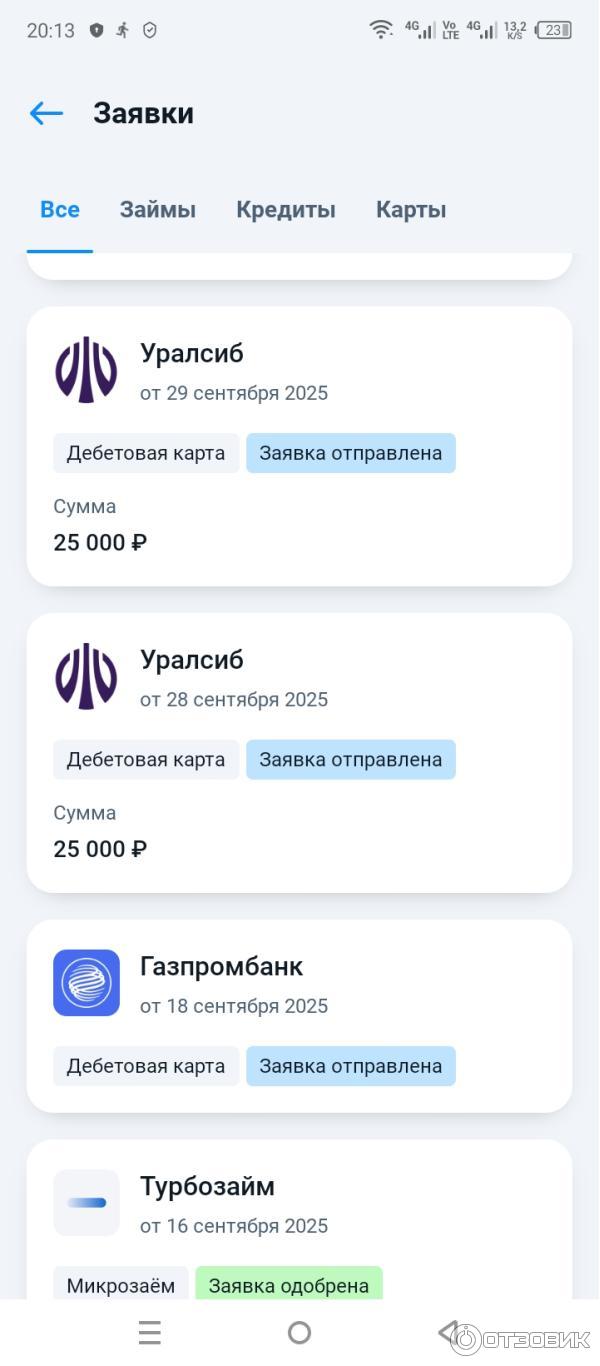This screenshot has width=600, height=1366.
Task: Switch to the Карты tab
Action: (411, 210)
